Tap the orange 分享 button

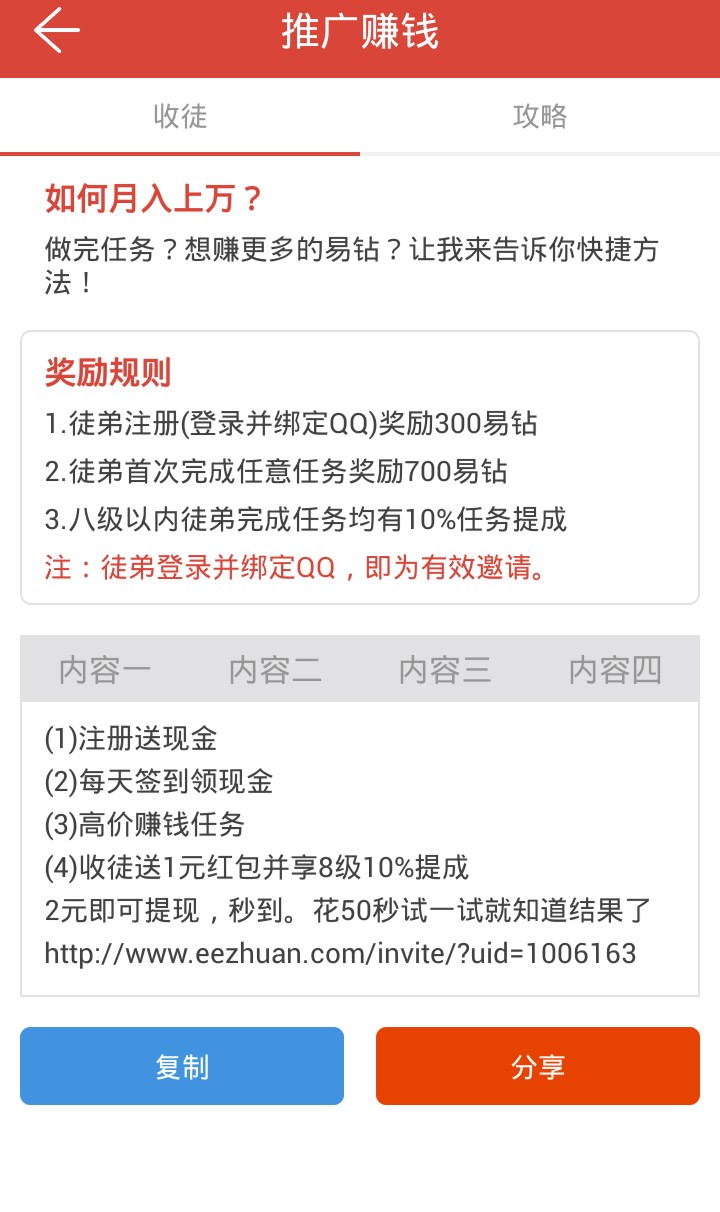[x=538, y=1066]
